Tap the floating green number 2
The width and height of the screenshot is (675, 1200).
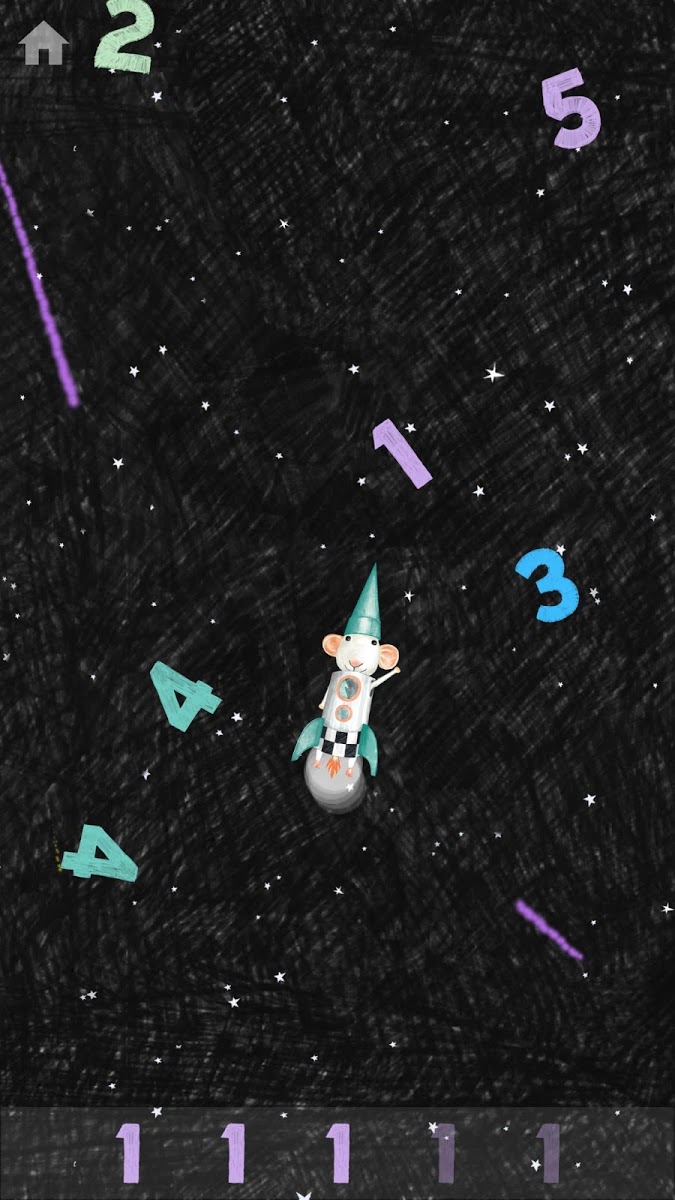pos(123,35)
